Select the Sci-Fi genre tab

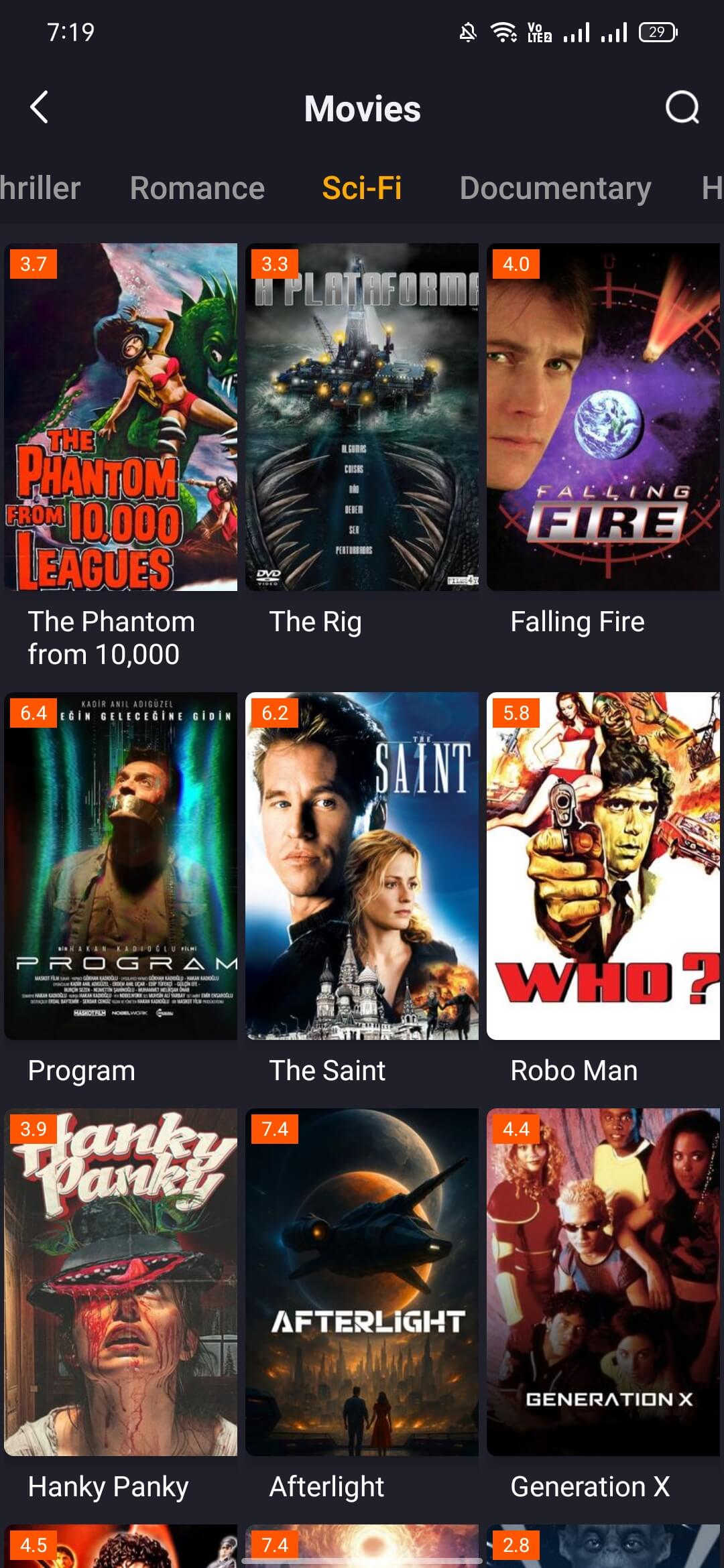[362, 188]
